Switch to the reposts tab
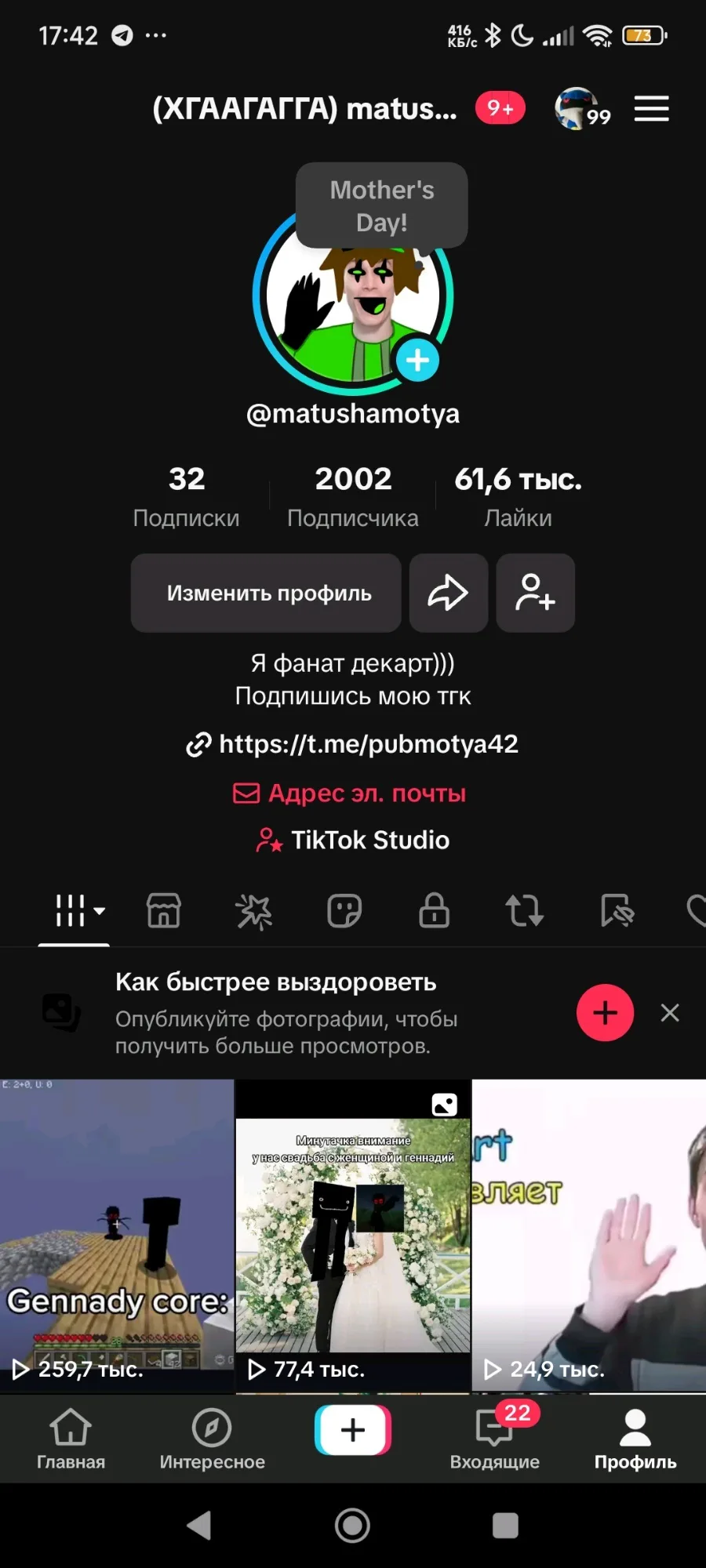The width and height of the screenshot is (706, 1568). pos(524,911)
